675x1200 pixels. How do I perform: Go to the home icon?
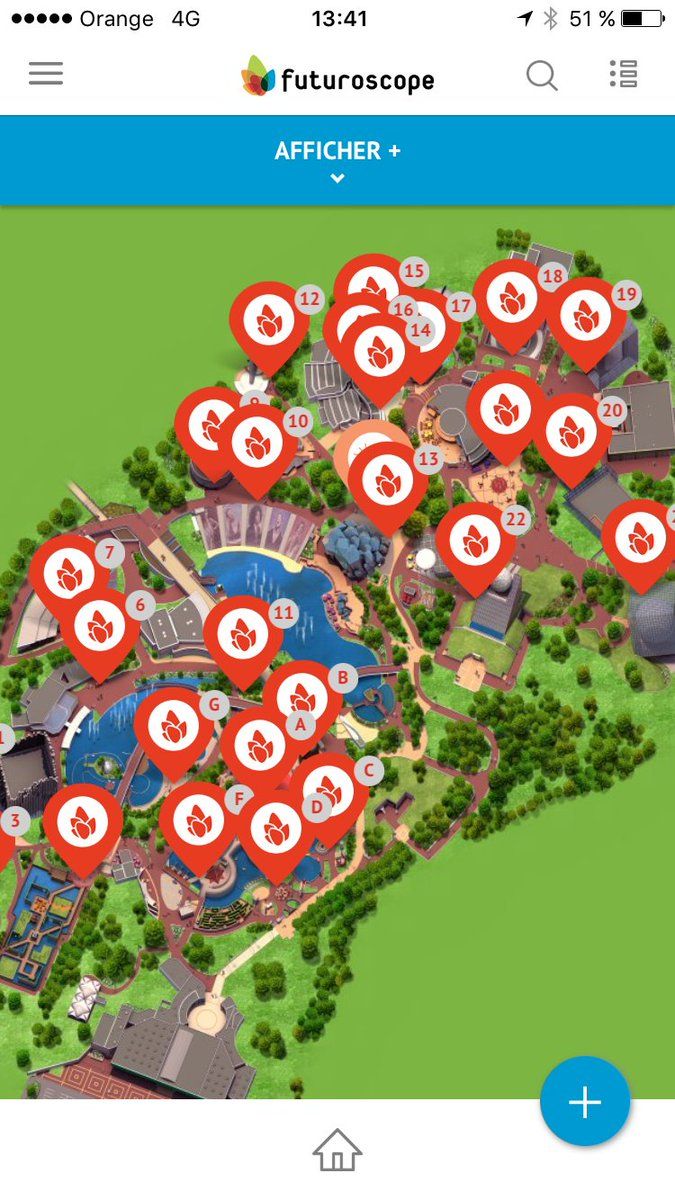click(x=337, y=1150)
